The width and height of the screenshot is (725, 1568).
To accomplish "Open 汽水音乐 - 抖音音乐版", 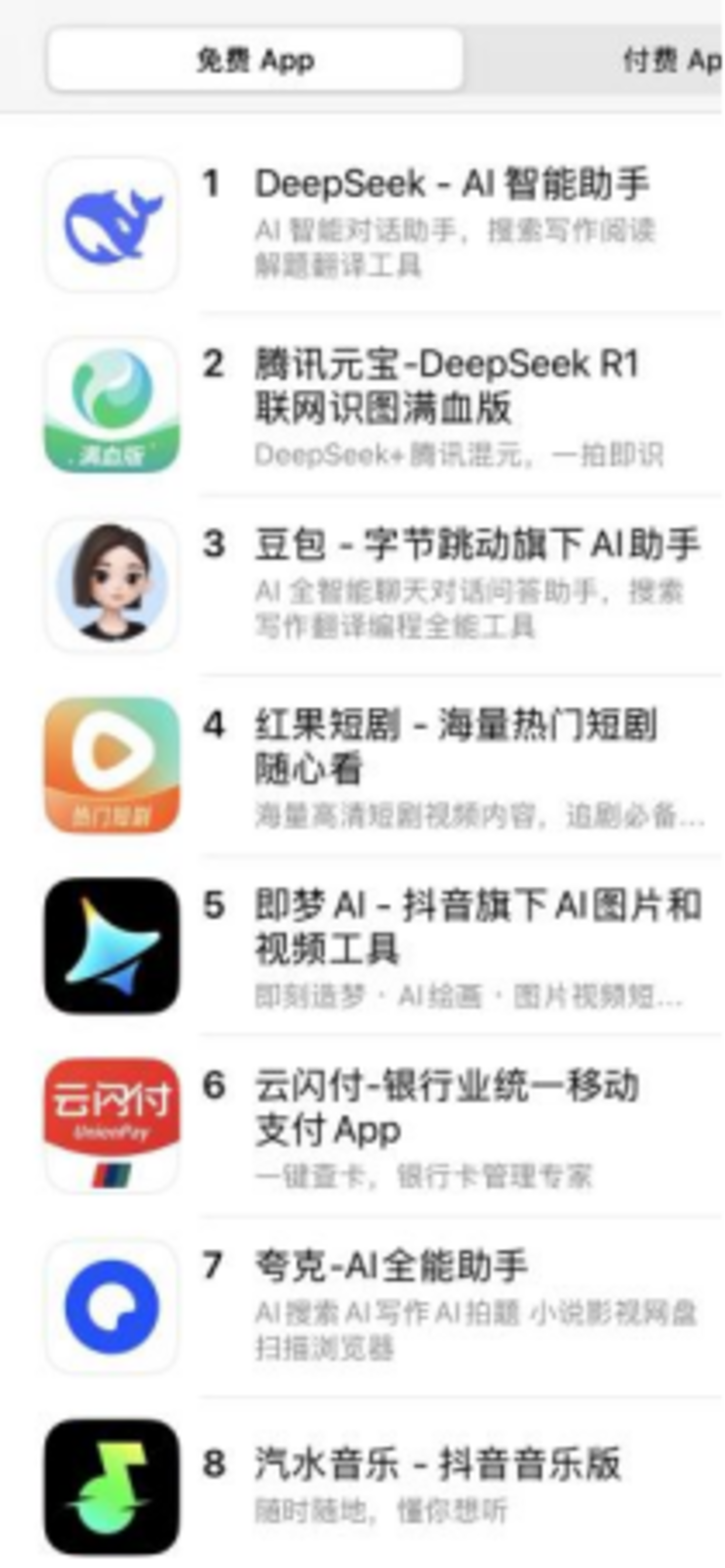I will click(438, 1463).
